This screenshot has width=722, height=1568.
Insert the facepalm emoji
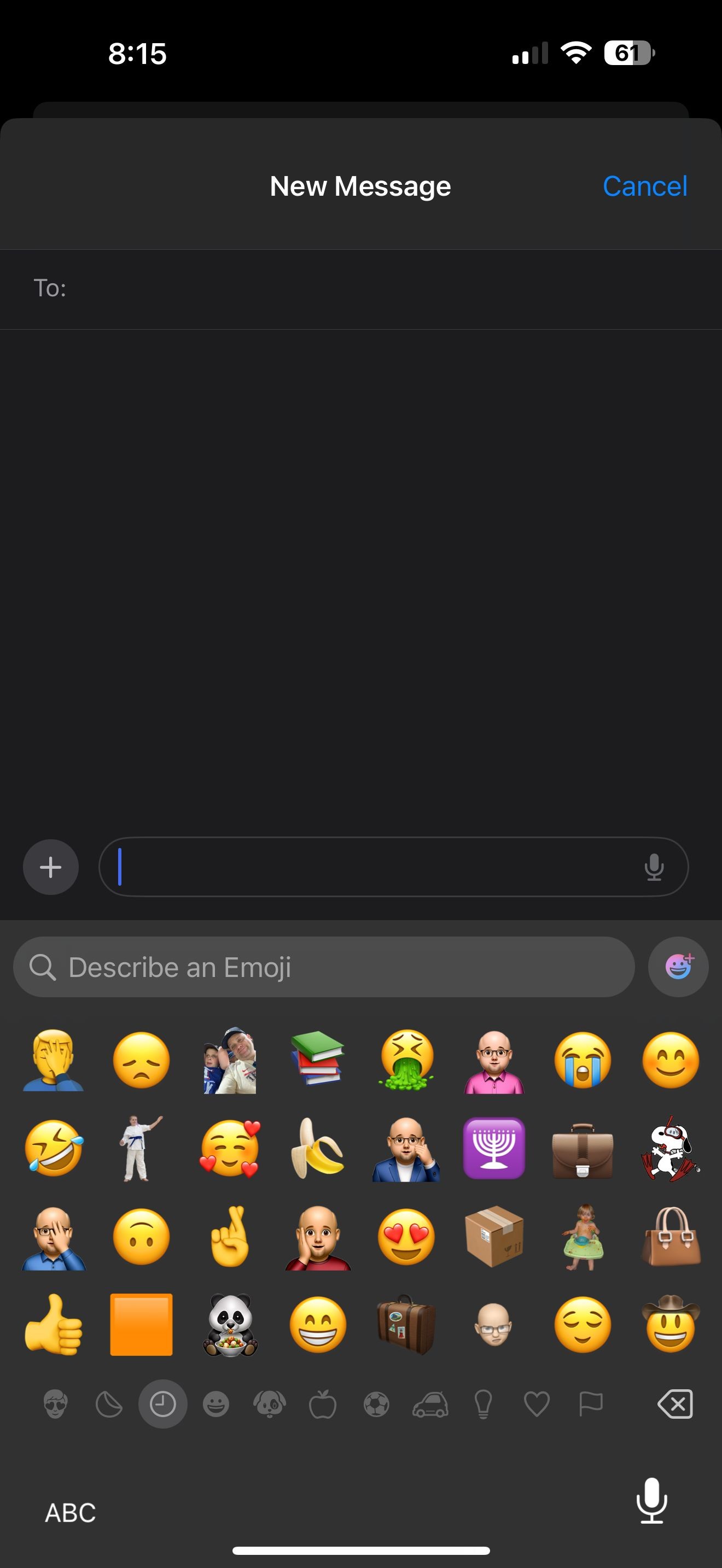point(53,1060)
